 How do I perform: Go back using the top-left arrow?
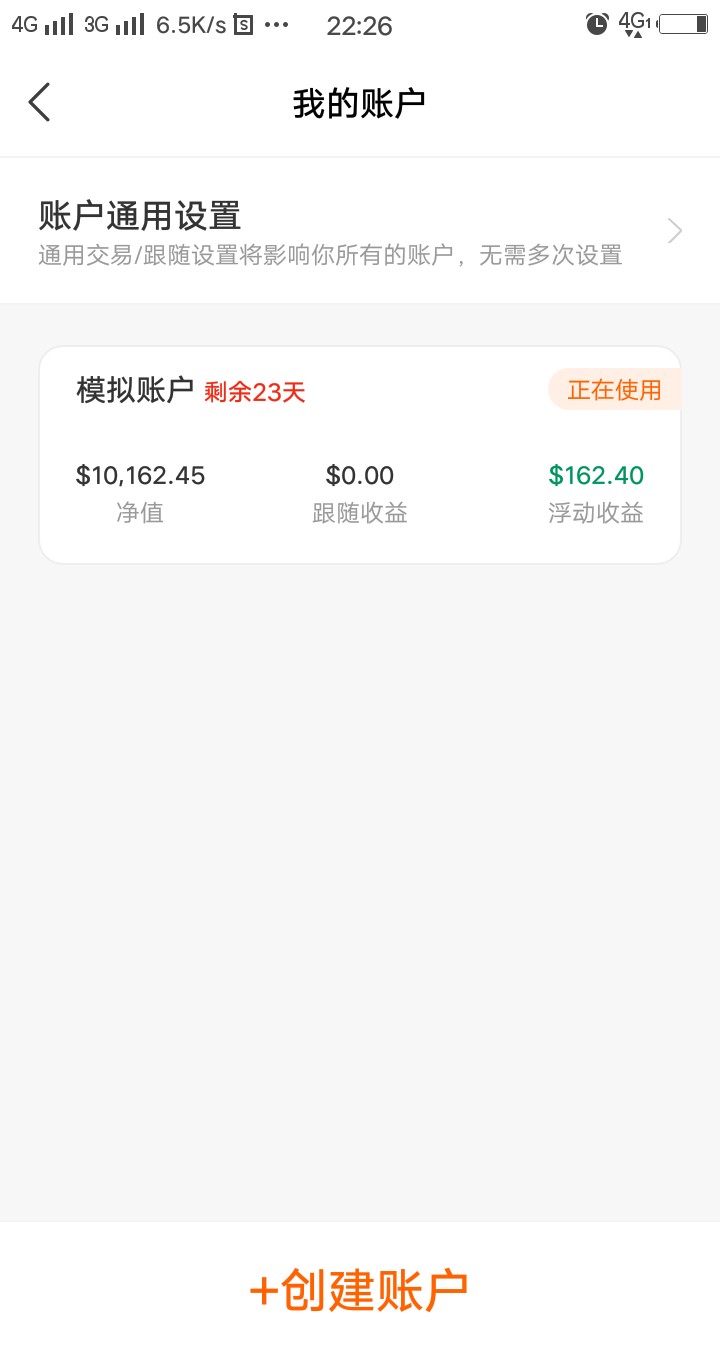click(39, 102)
